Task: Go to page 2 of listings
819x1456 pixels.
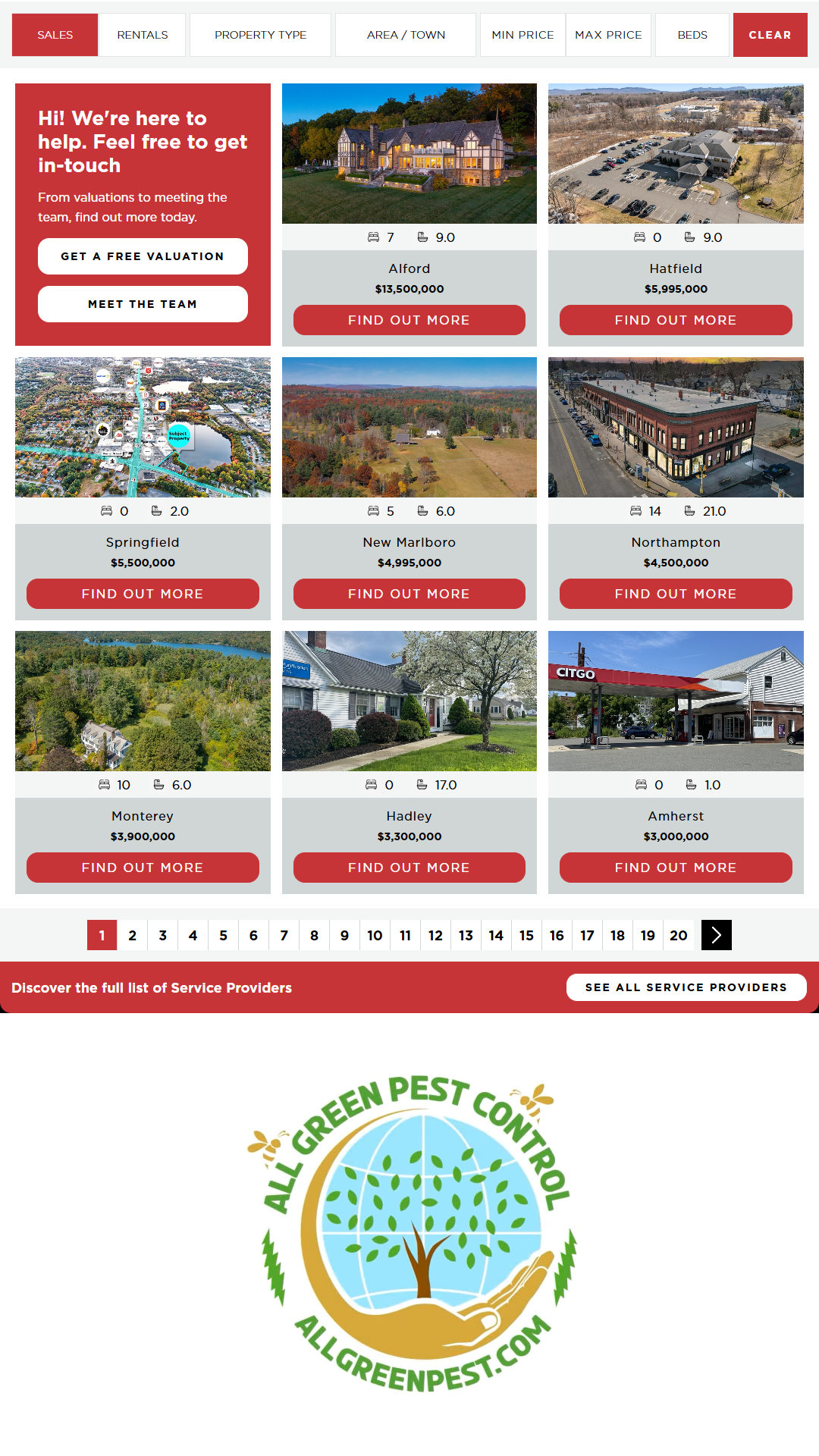Action: (x=133, y=935)
